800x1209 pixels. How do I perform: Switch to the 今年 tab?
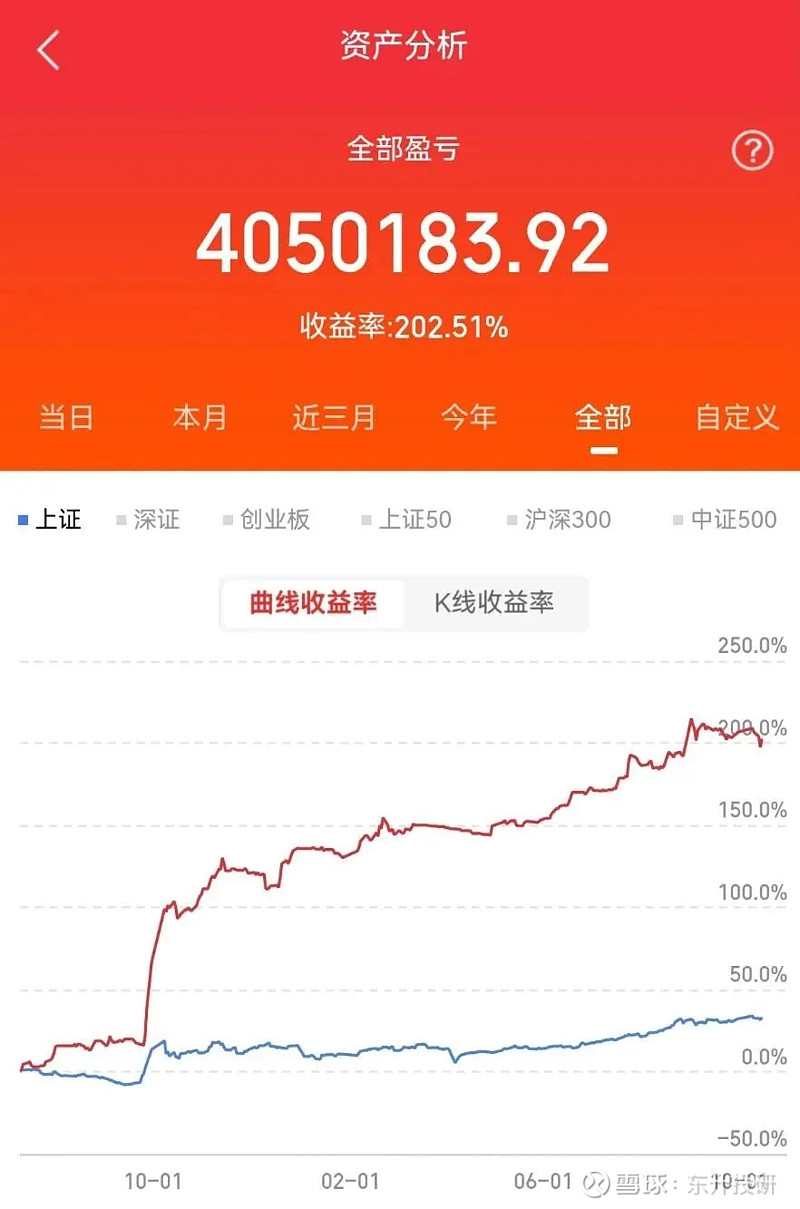point(470,418)
